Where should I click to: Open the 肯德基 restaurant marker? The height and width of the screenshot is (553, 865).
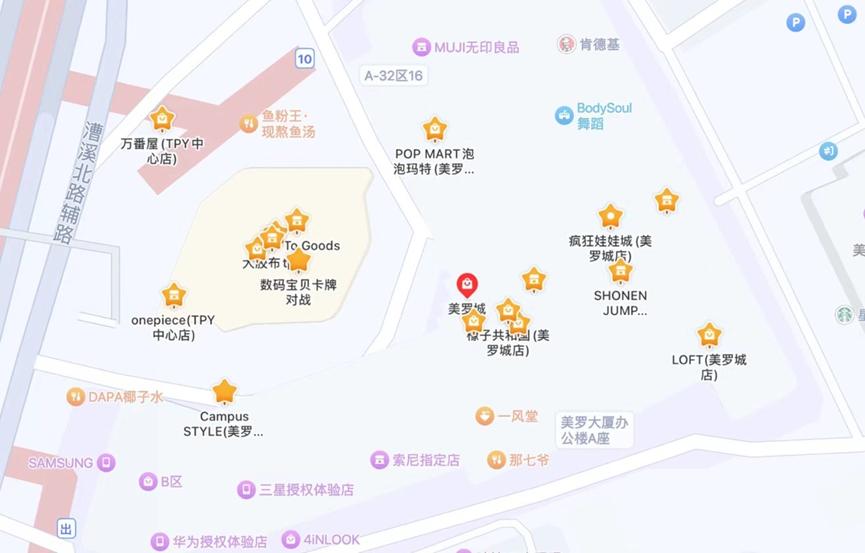[x=567, y=44]
